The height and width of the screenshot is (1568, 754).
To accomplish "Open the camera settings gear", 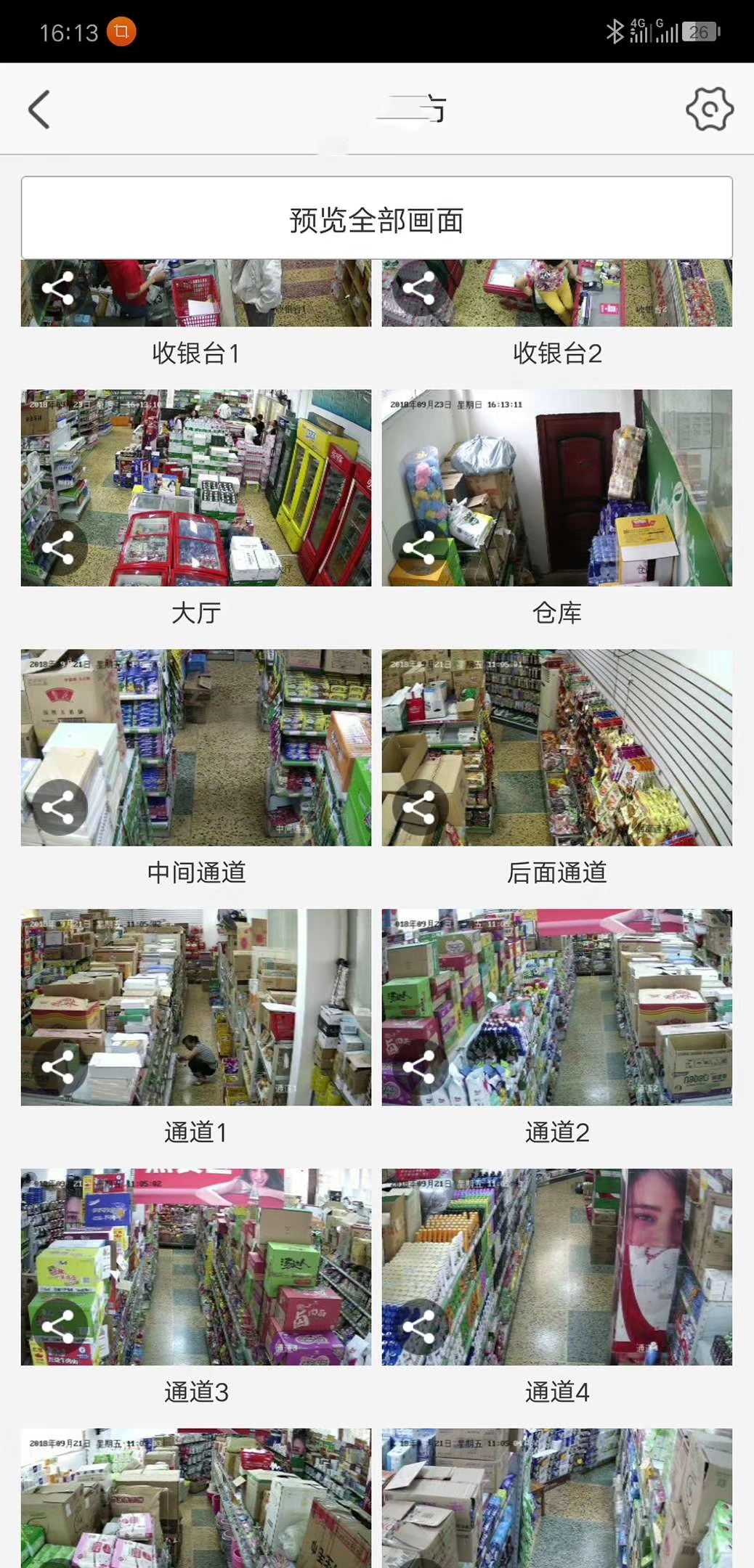I will (x=708, y=110).
